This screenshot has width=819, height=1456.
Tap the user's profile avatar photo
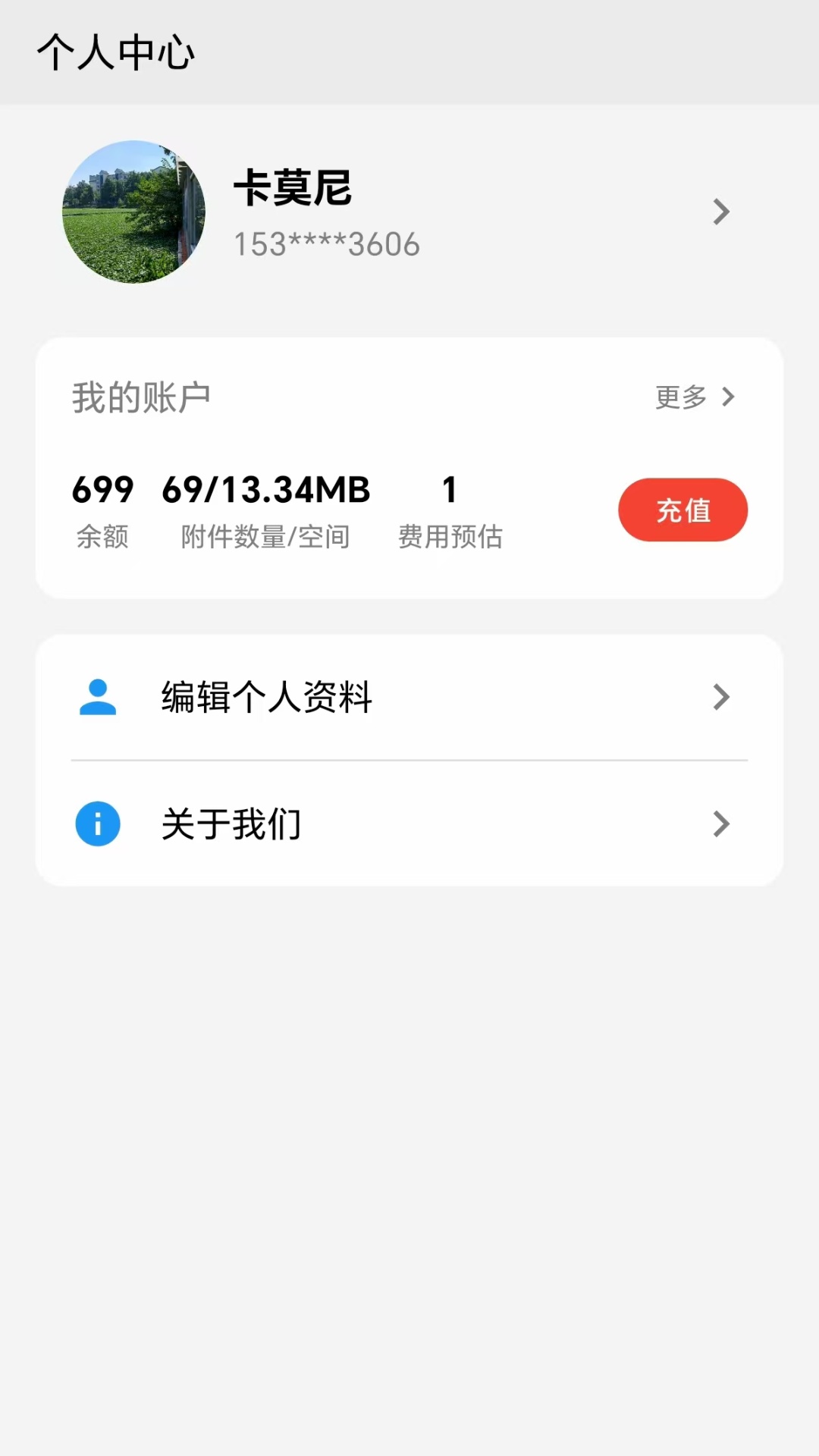[134, 213]
